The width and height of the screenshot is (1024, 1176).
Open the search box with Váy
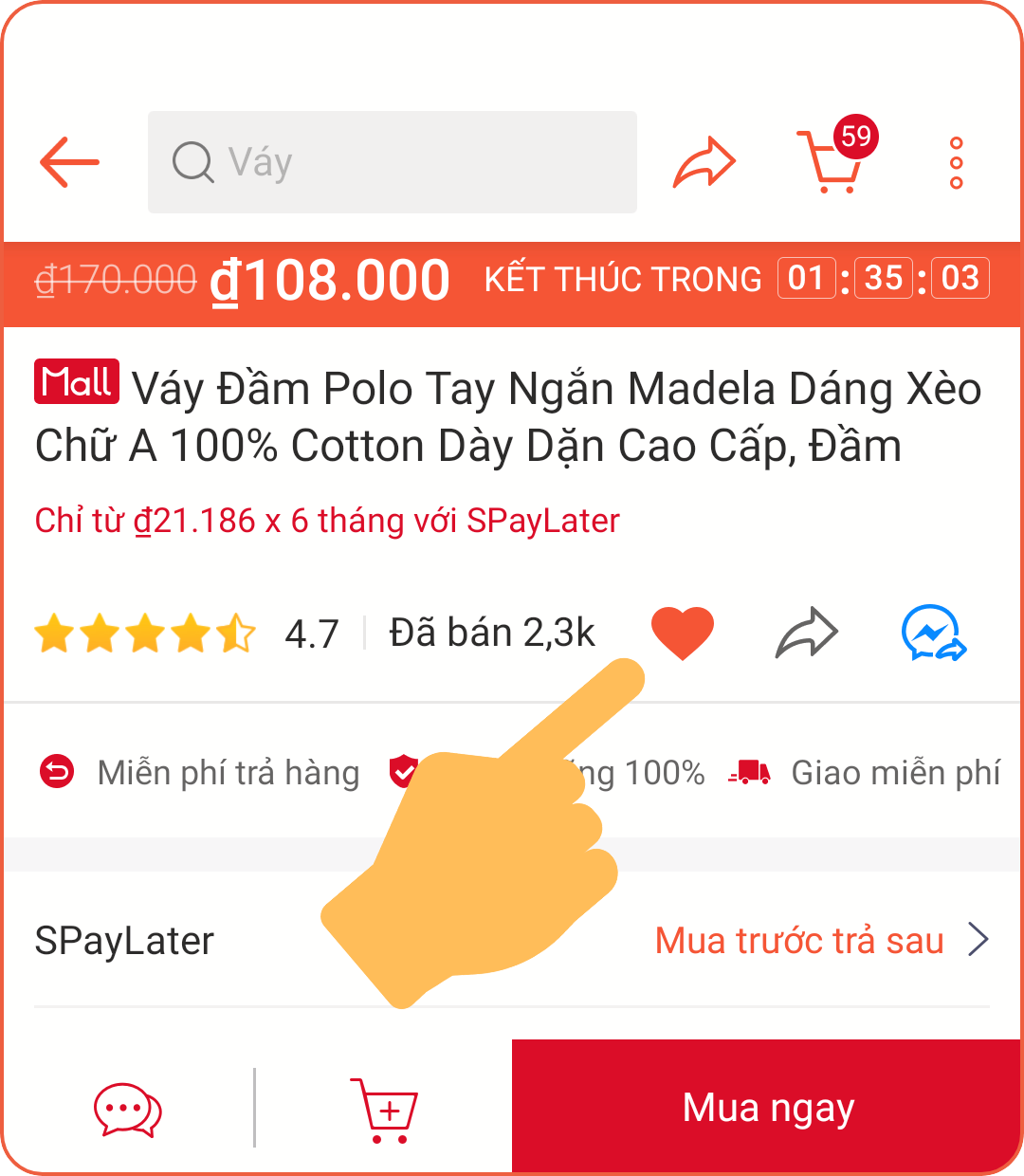[x=392, y=162]
